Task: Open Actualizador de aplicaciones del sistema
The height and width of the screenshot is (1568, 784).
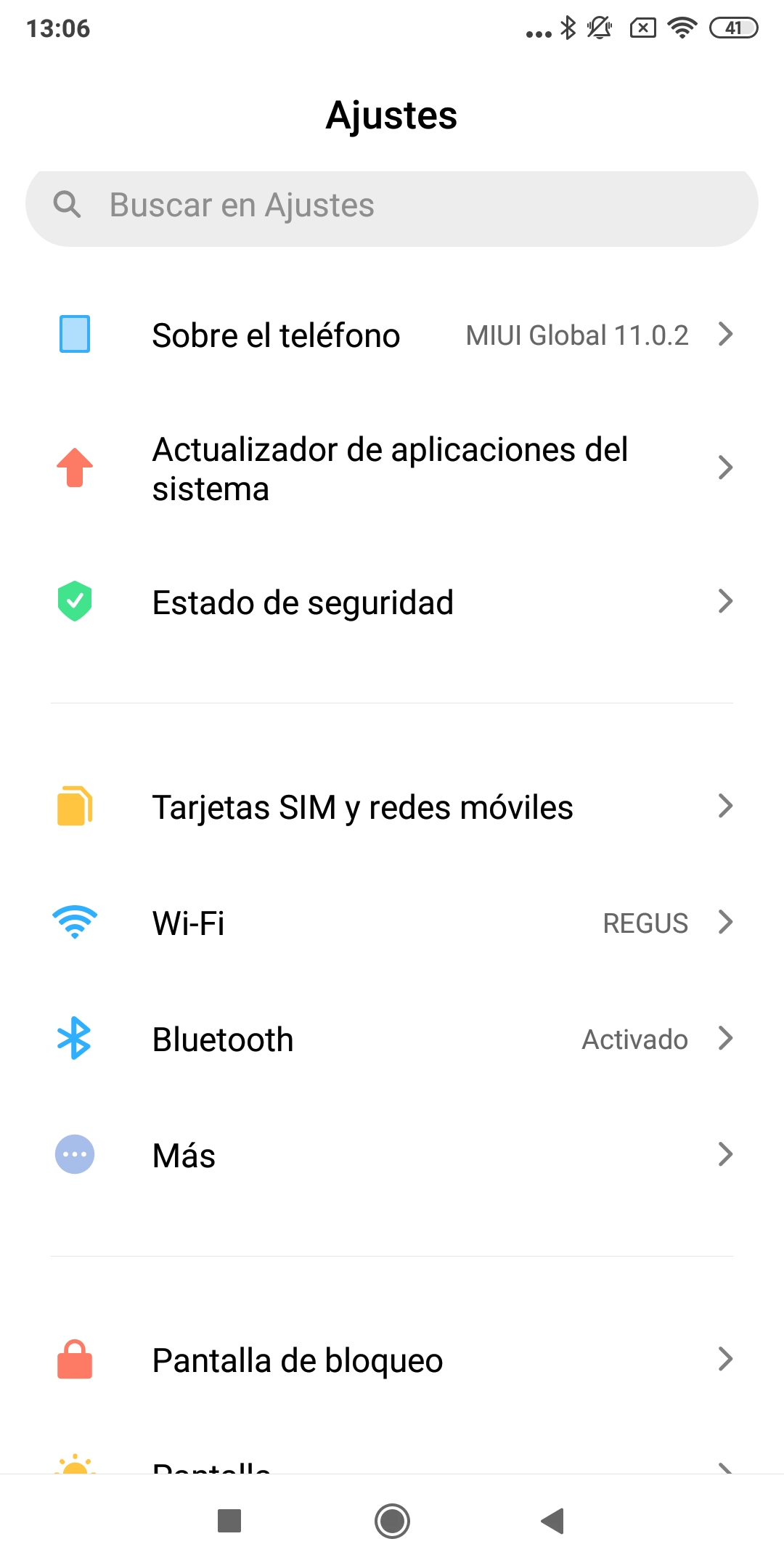Action: pos(392,468)
